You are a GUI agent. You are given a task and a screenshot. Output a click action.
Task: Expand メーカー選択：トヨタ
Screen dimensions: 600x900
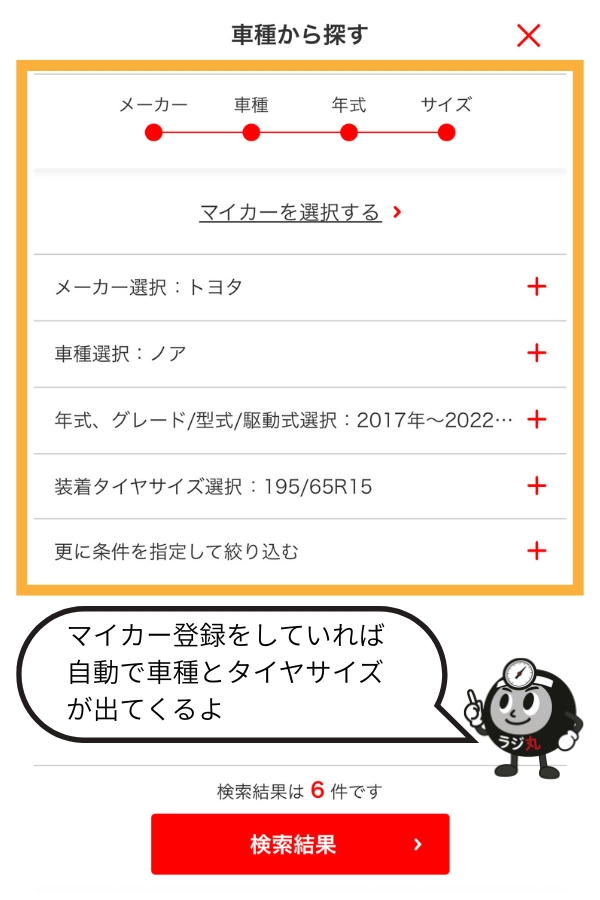(536, 287)
